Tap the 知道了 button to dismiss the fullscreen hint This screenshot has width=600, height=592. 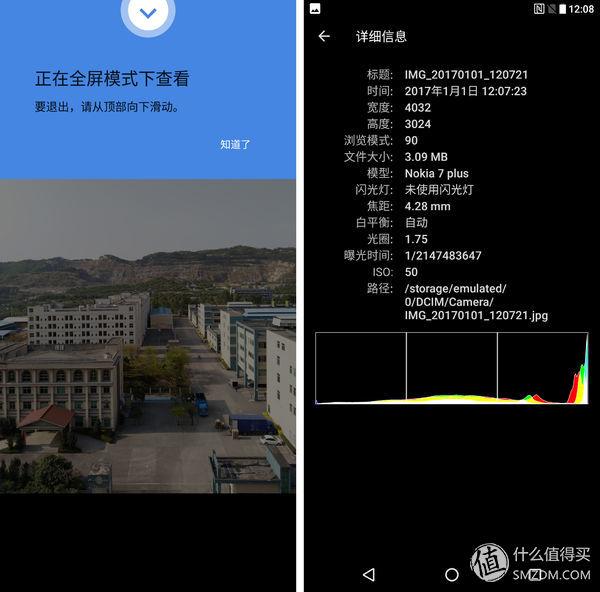point(235,144)
